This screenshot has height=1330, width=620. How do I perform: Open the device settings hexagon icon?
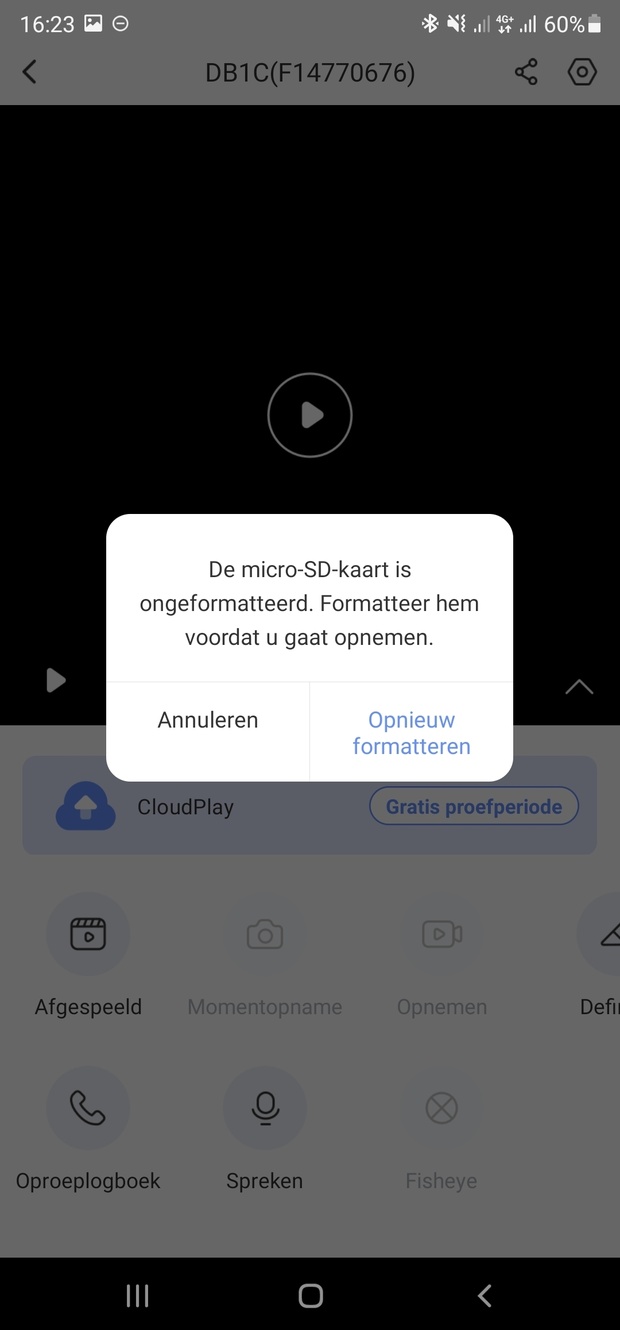point(582,72)
